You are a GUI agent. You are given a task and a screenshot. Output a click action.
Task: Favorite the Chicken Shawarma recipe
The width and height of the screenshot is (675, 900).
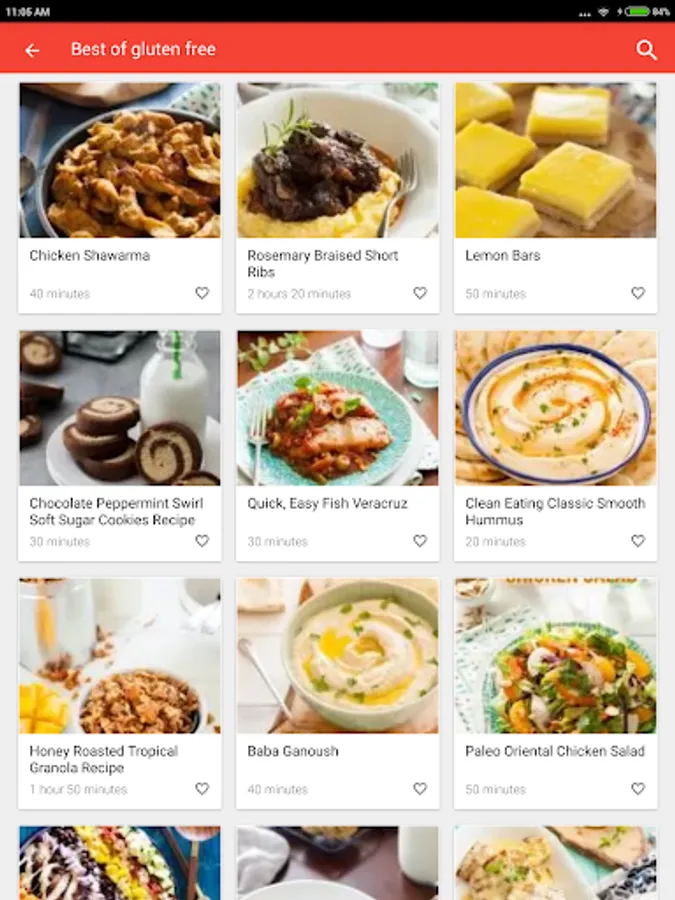click(202, 293)
